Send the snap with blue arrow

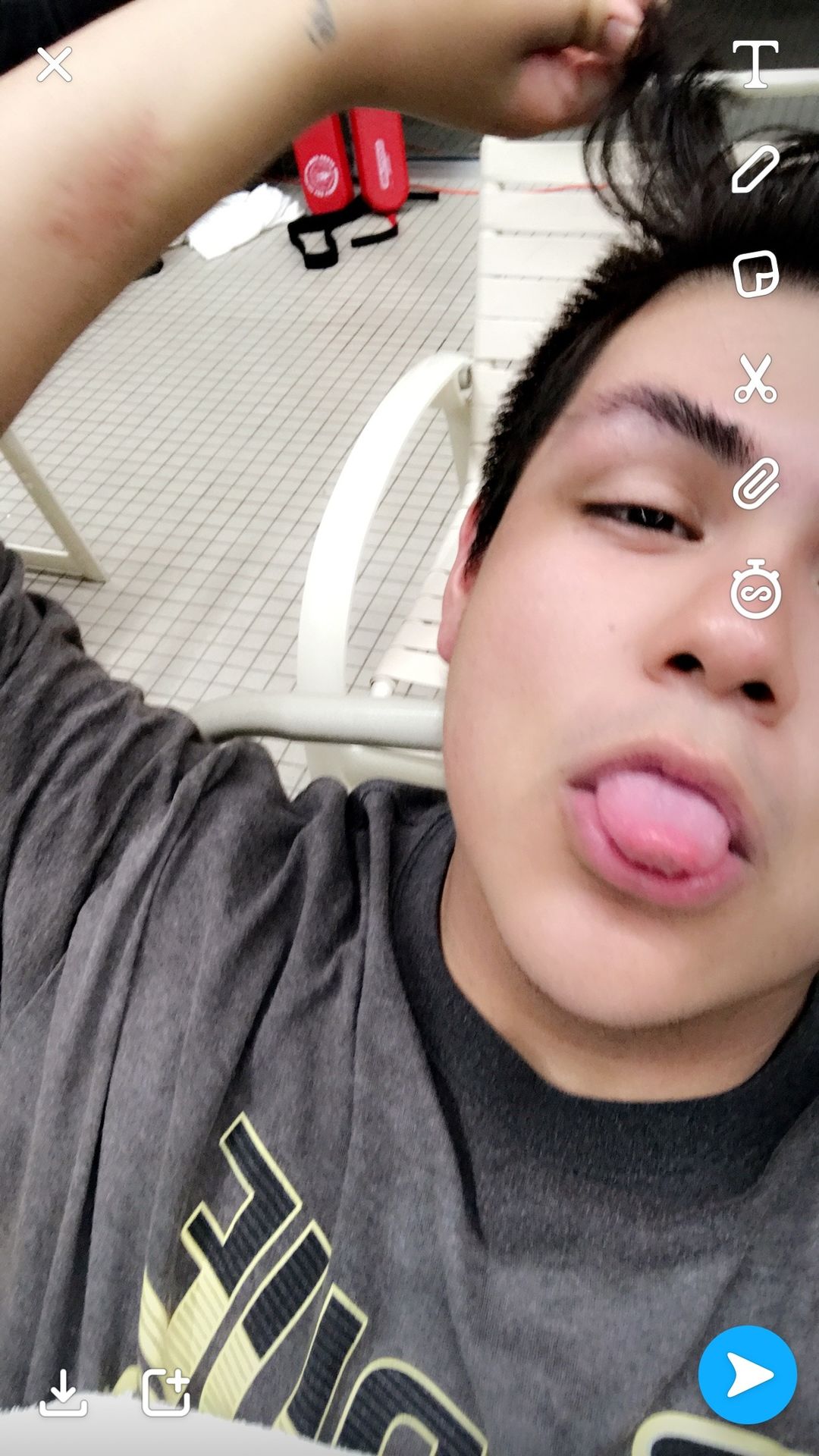click(747, 1375)
